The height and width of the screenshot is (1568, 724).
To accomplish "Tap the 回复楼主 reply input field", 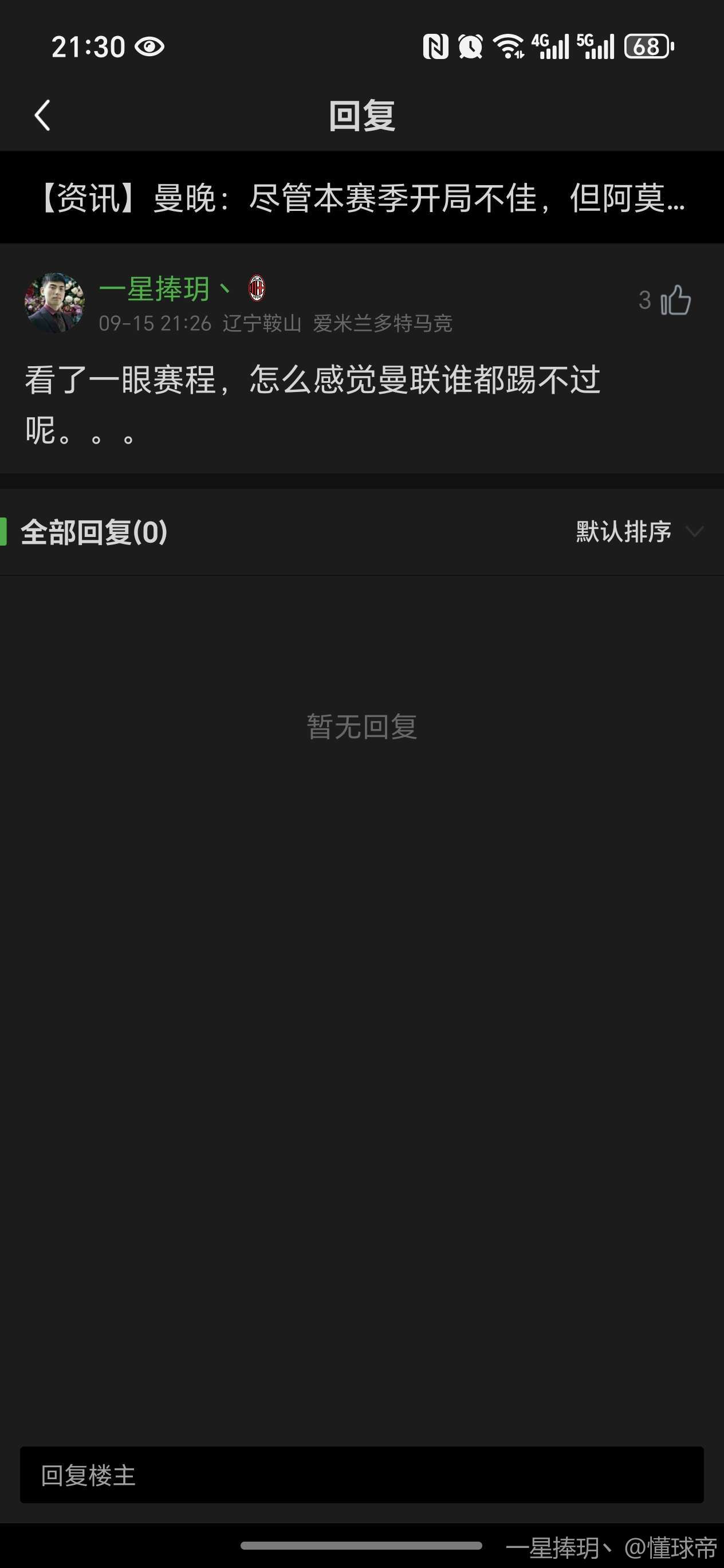I will [362, 1476].
